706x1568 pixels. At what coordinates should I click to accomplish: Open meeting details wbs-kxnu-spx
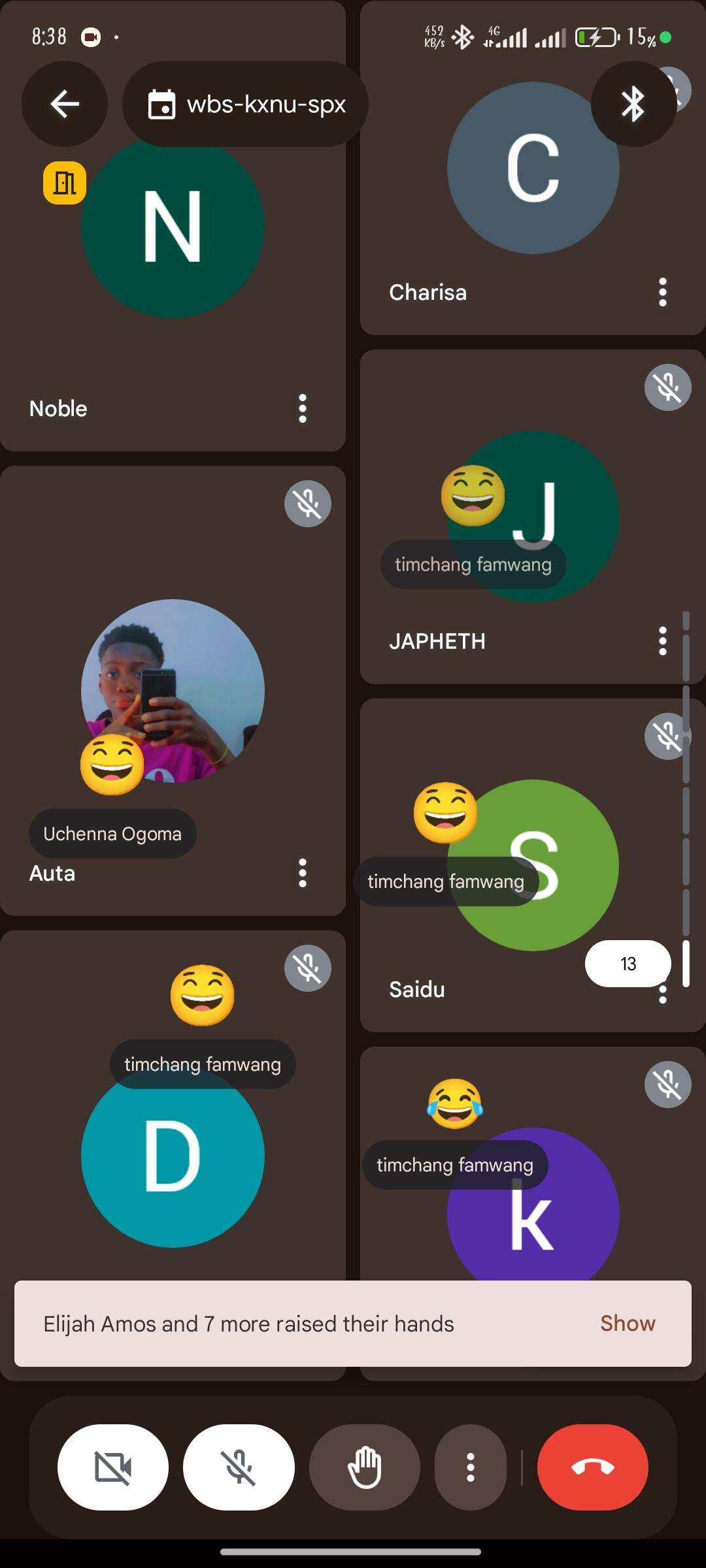point(245,104)
